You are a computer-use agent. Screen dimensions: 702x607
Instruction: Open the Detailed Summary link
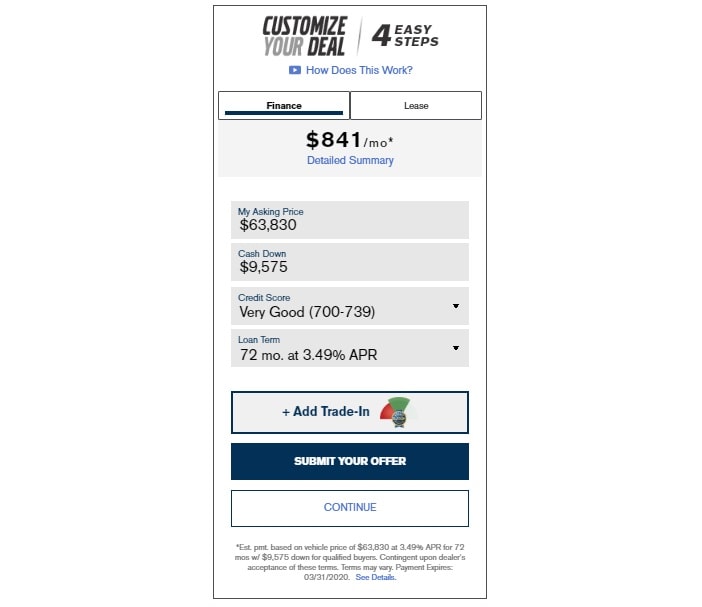pyautogui.click(x=350, y=160)
